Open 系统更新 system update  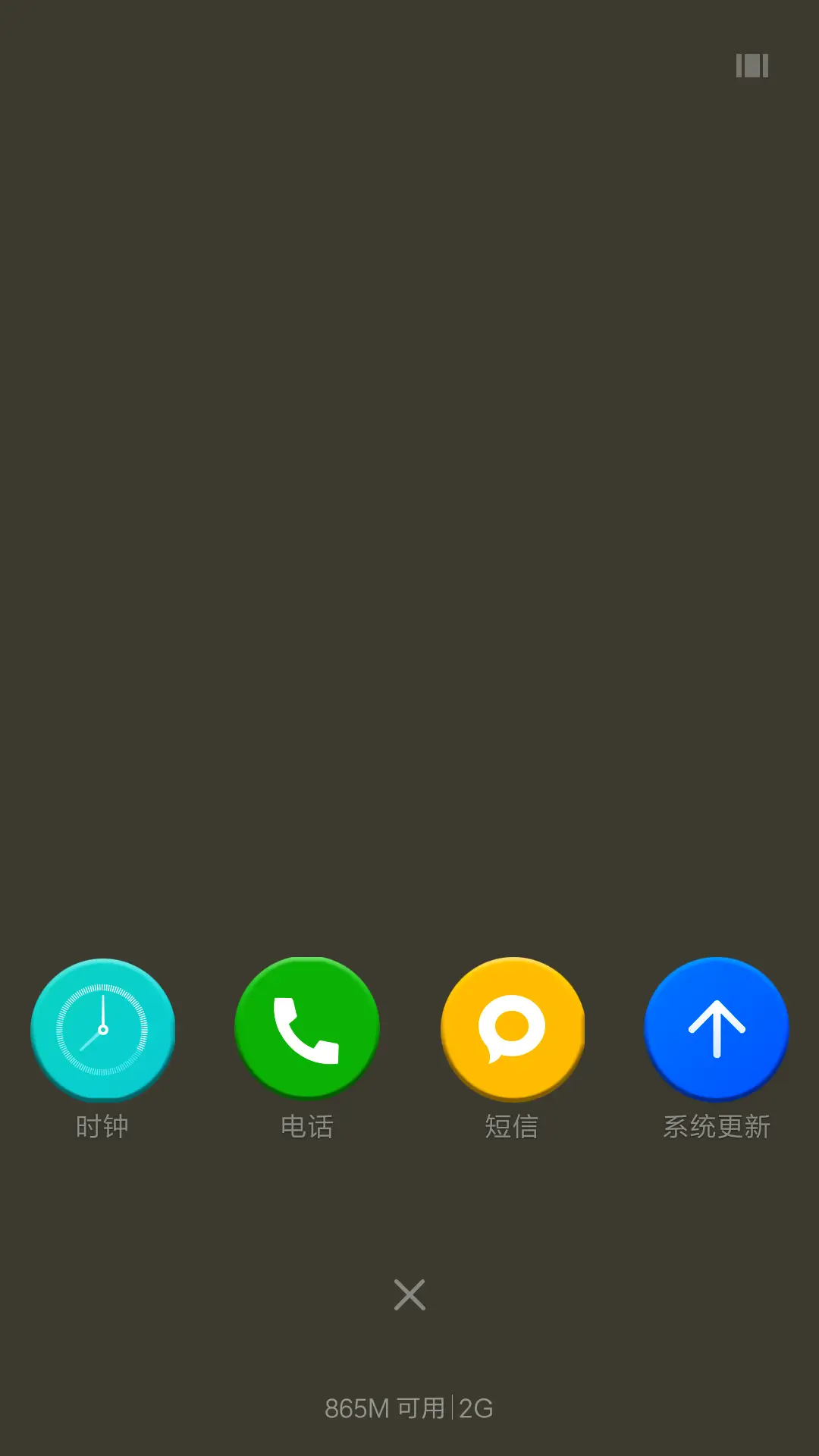pyautogui.click(x=716, y=1029)
